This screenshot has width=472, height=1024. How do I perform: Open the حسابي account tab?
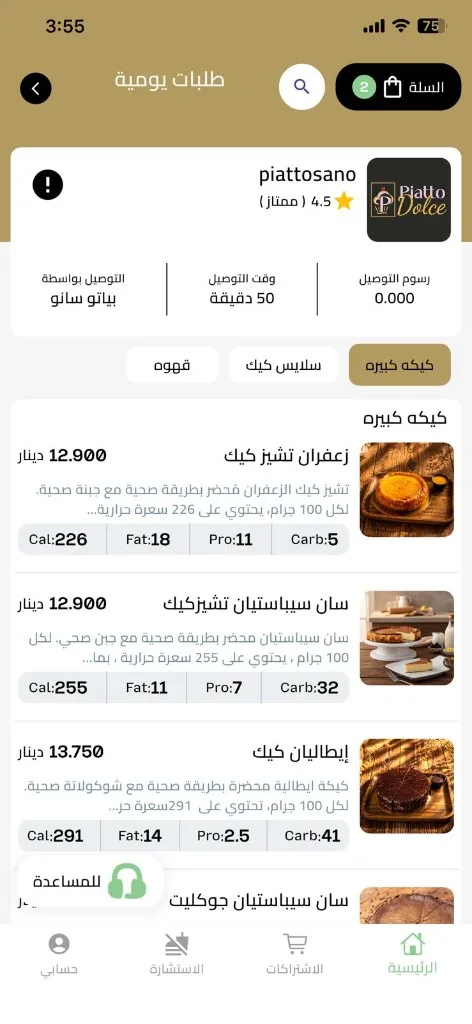pyautogui.click(x=59, y=953)
